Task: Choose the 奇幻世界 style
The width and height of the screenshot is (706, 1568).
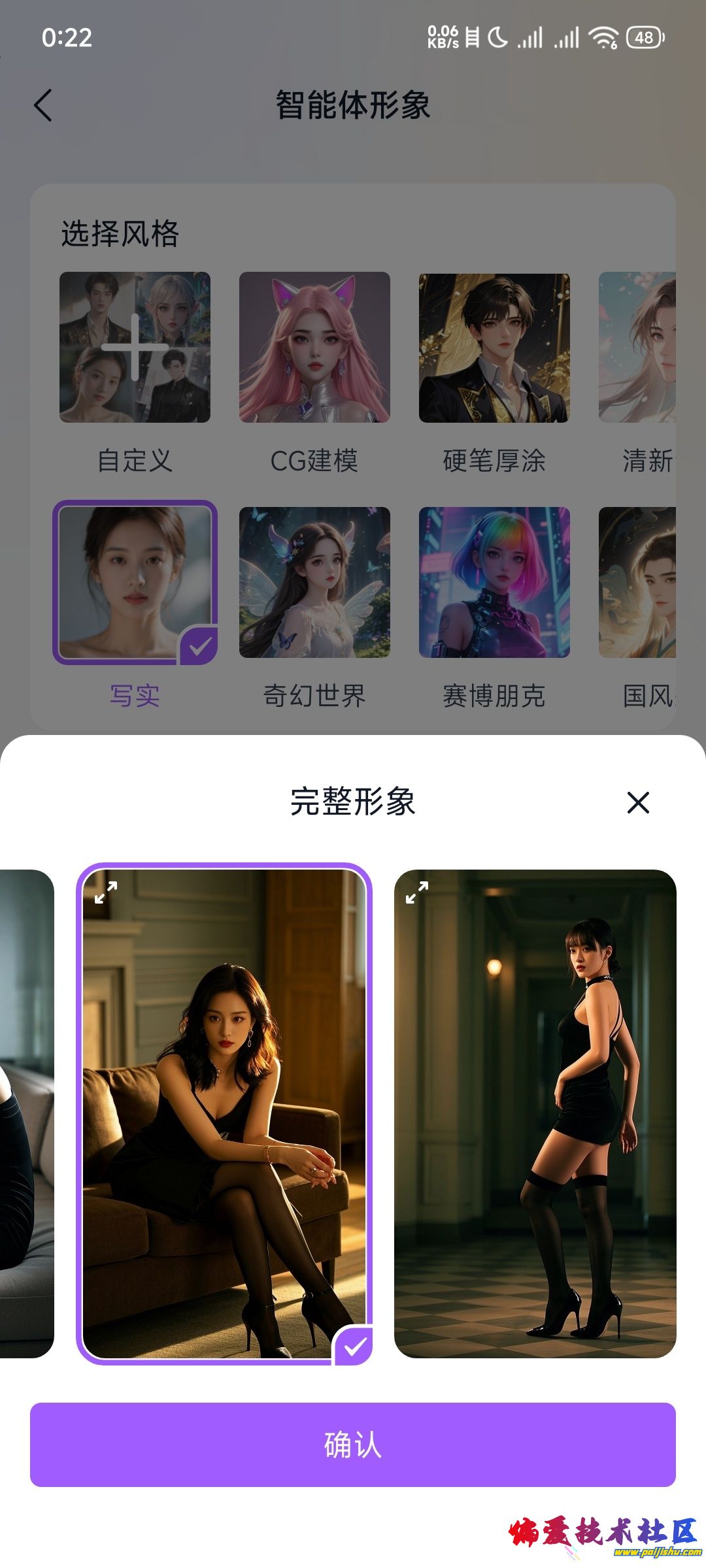Action: (x=314, y=583)
